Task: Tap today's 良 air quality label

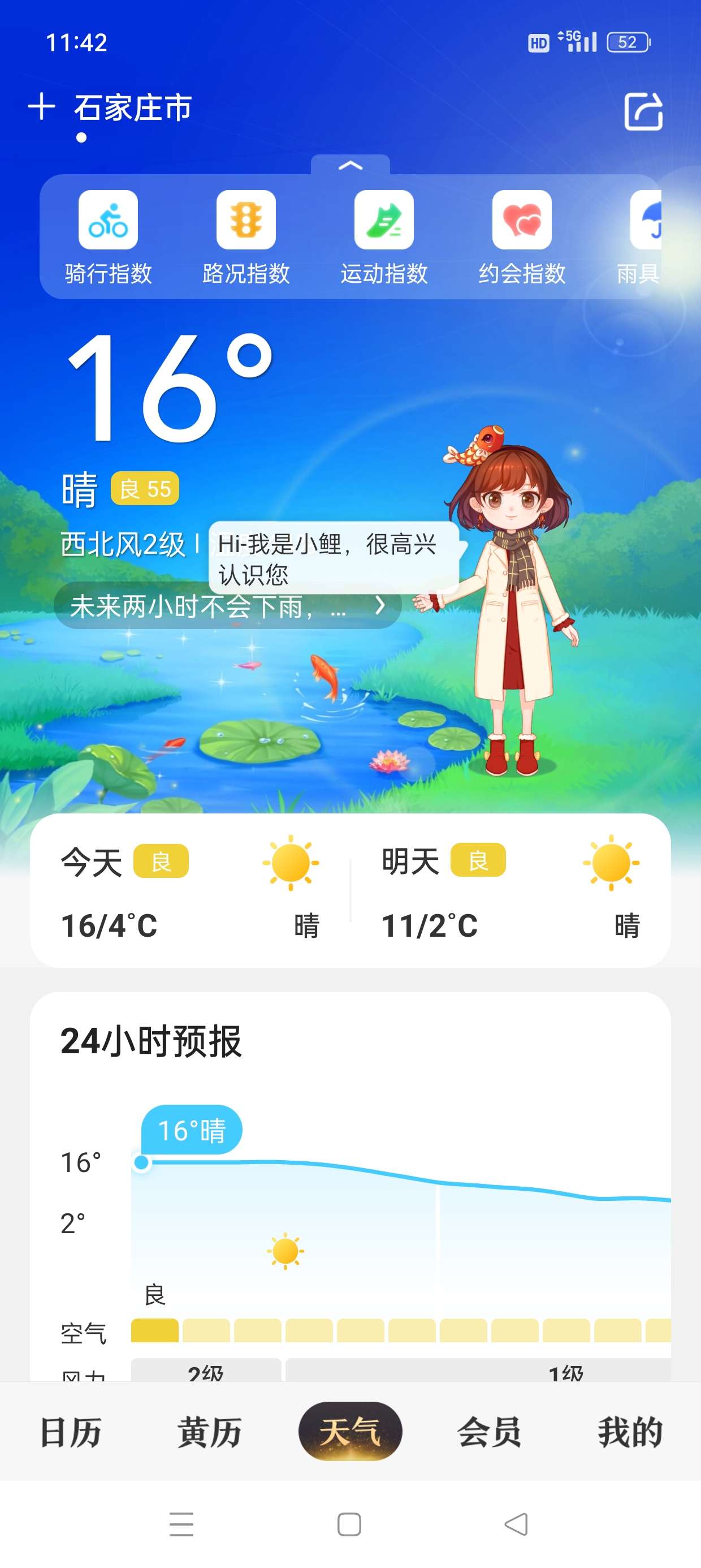Action: [x=162, y=861]
